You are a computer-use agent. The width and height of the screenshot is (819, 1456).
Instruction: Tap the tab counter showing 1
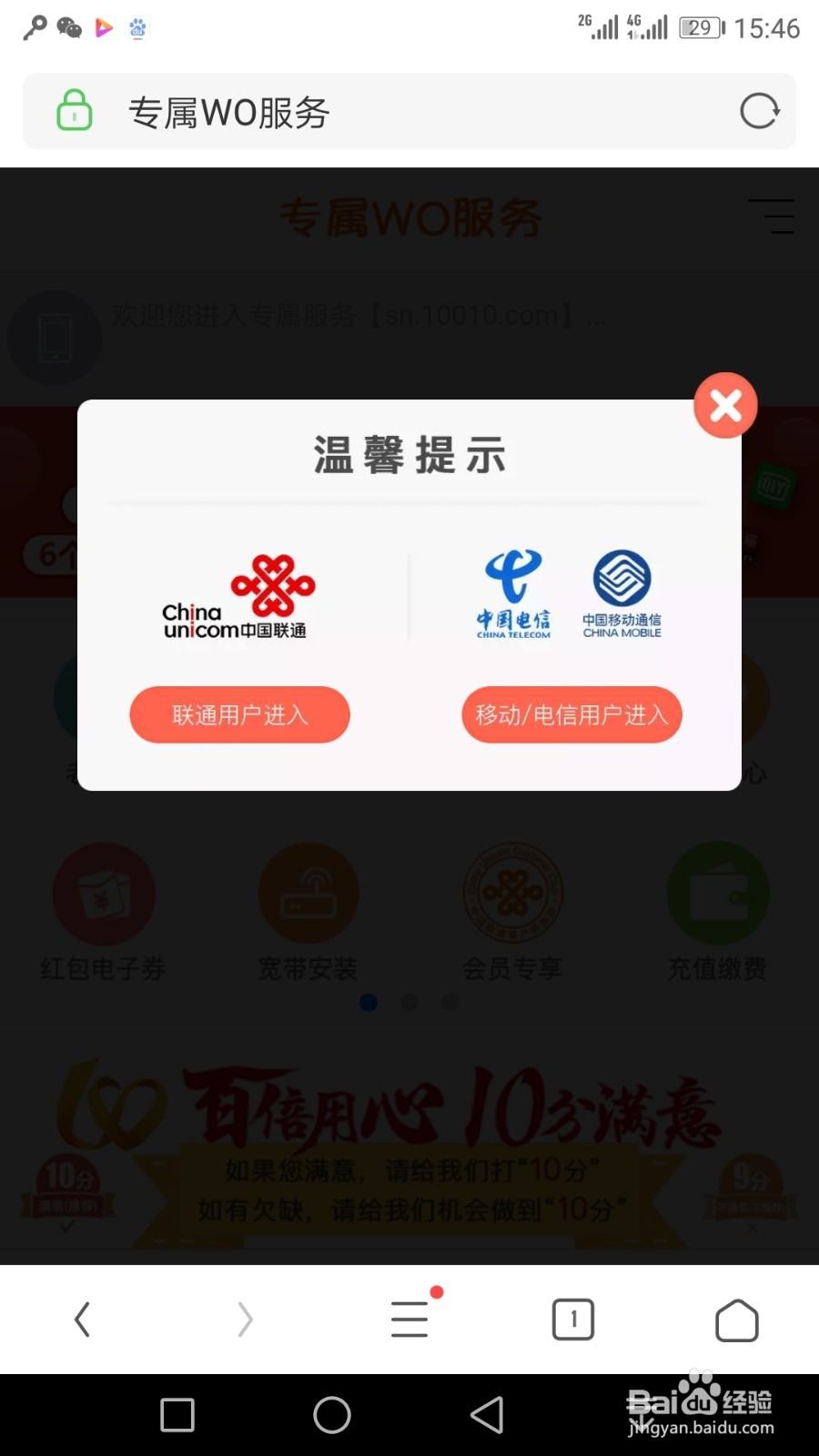pyautogui.click(x=573, y=1318)
